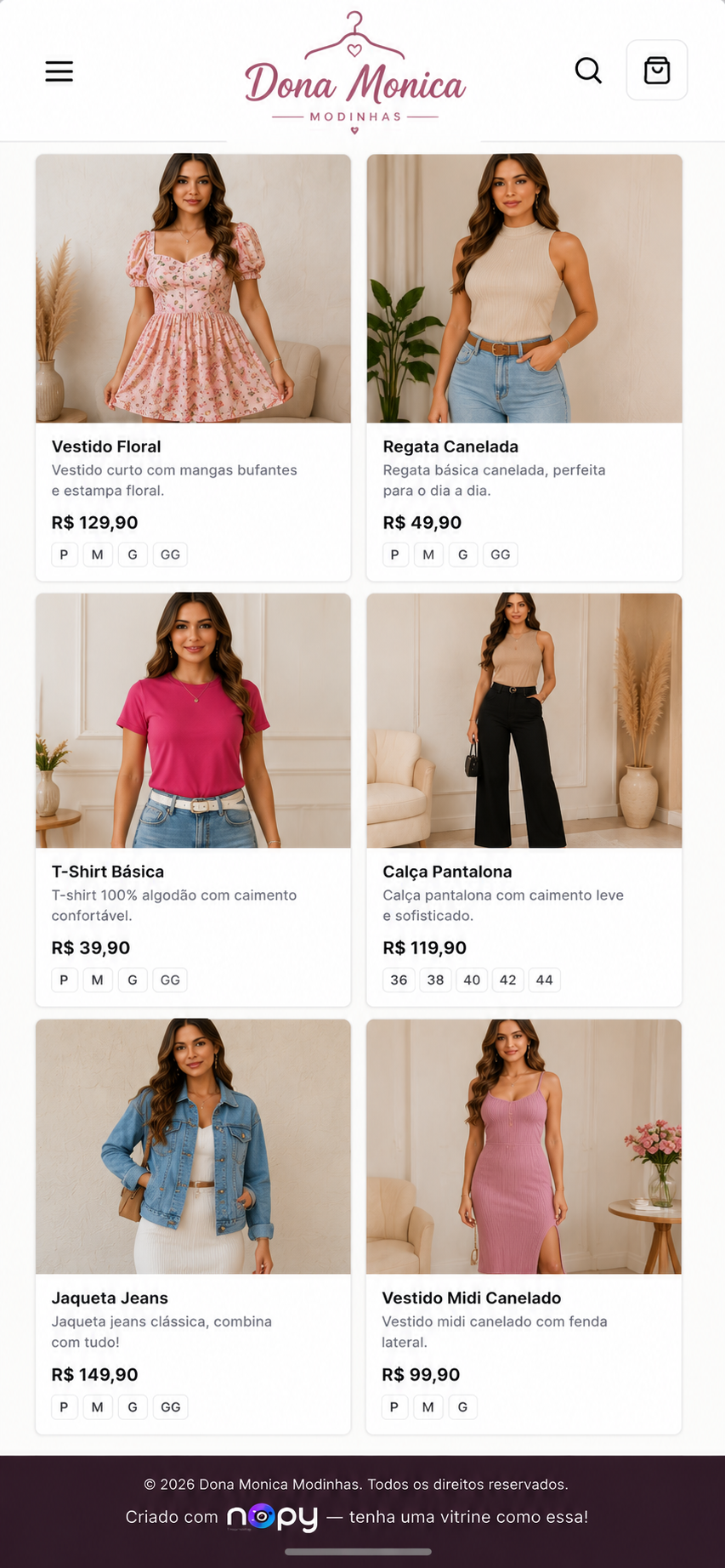The width and height of the screenshot is (725, 1568).
Task: Select size P for Vestido Midi Canelado
Action: pos(394,1406)
